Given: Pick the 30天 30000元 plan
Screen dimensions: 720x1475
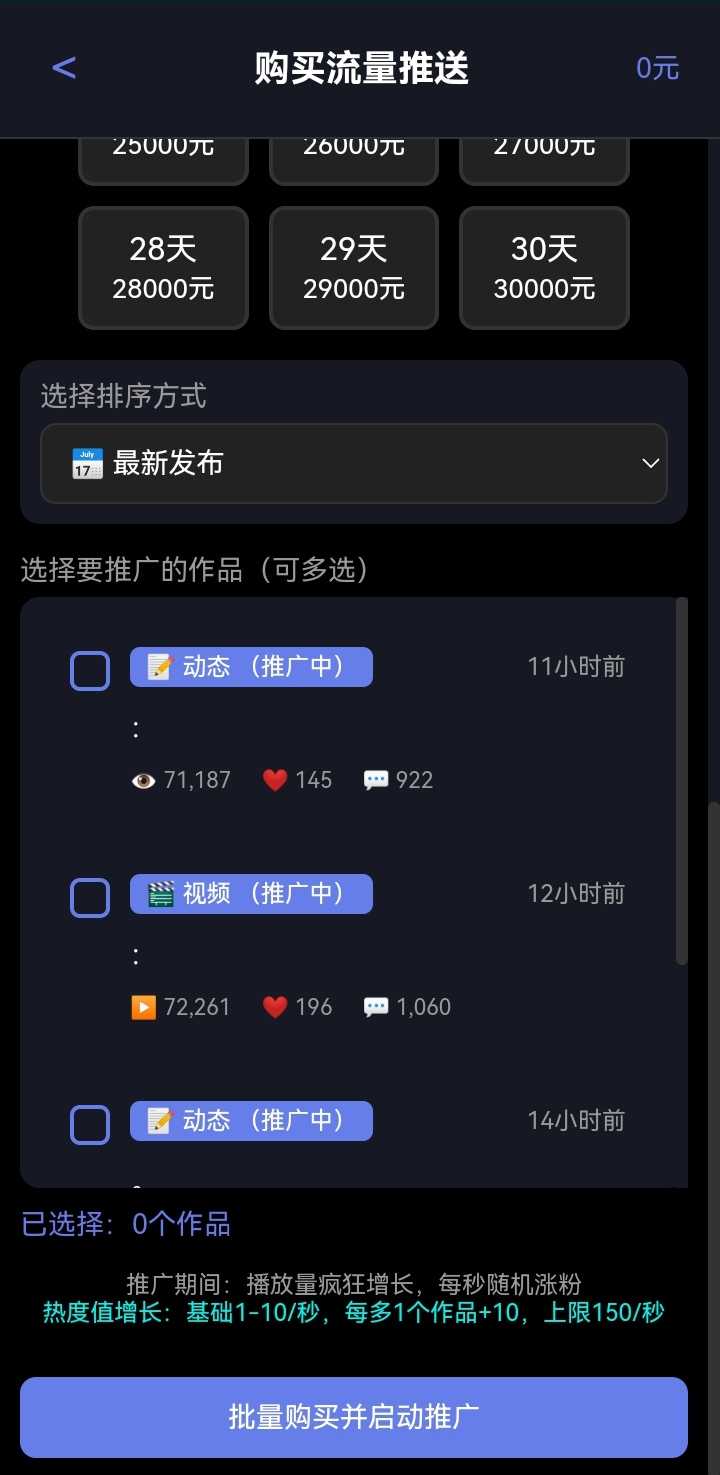Looking at the screenshot, I should tap(544, 268).
